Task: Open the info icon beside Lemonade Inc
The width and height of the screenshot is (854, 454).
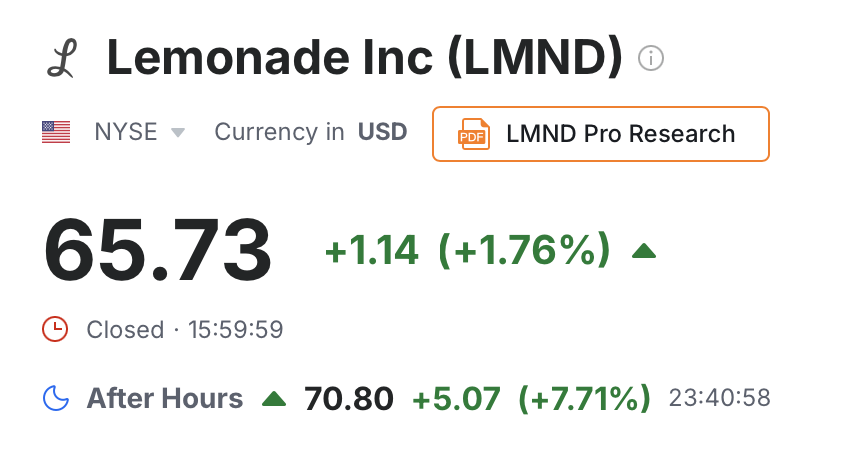Action: click(651, 58)
